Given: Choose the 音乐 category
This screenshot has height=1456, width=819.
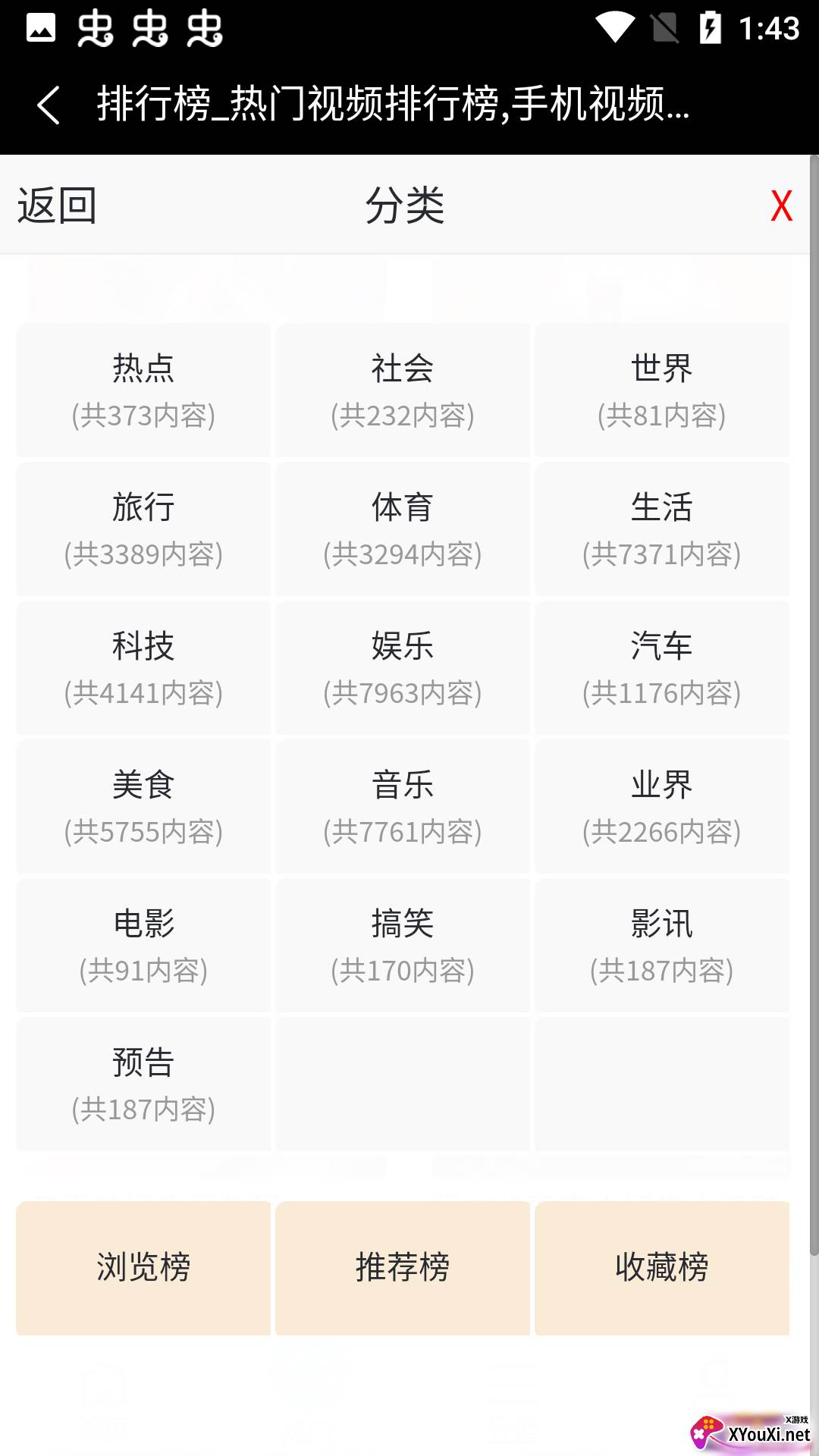Looking at the screenshot, I should [403, 807].
